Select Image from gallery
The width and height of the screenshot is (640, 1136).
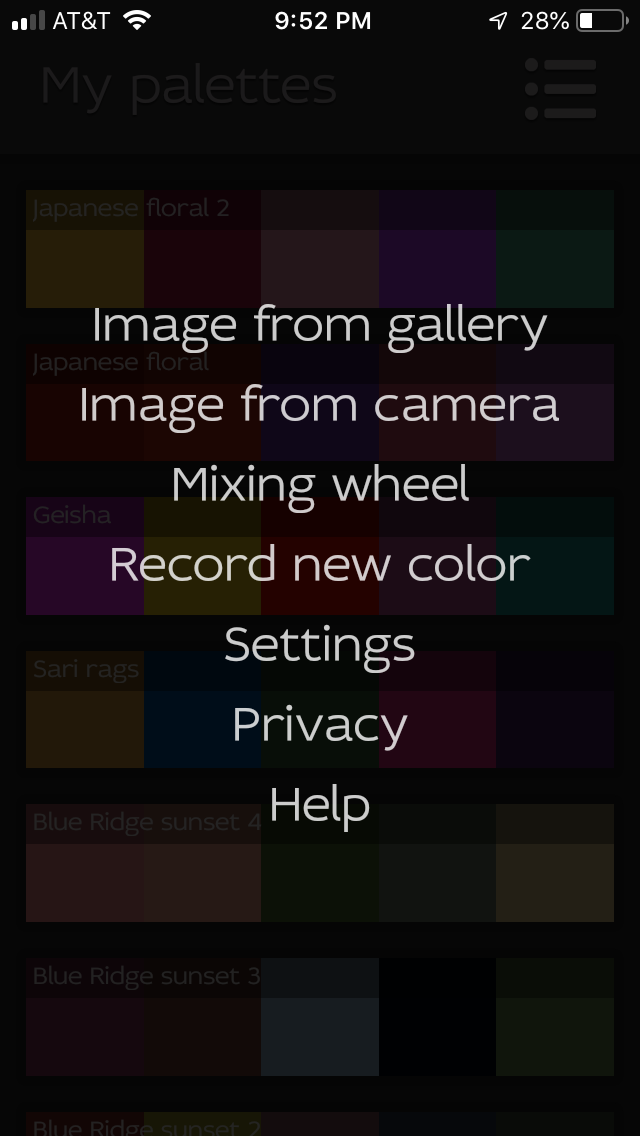coord(319,326)
